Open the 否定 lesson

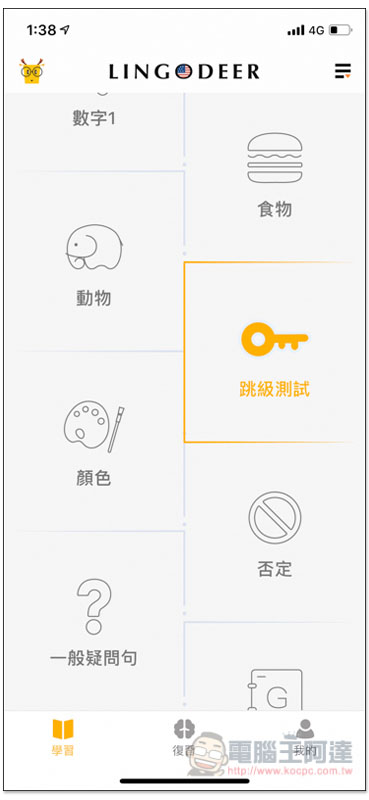[x=275, y=535]
